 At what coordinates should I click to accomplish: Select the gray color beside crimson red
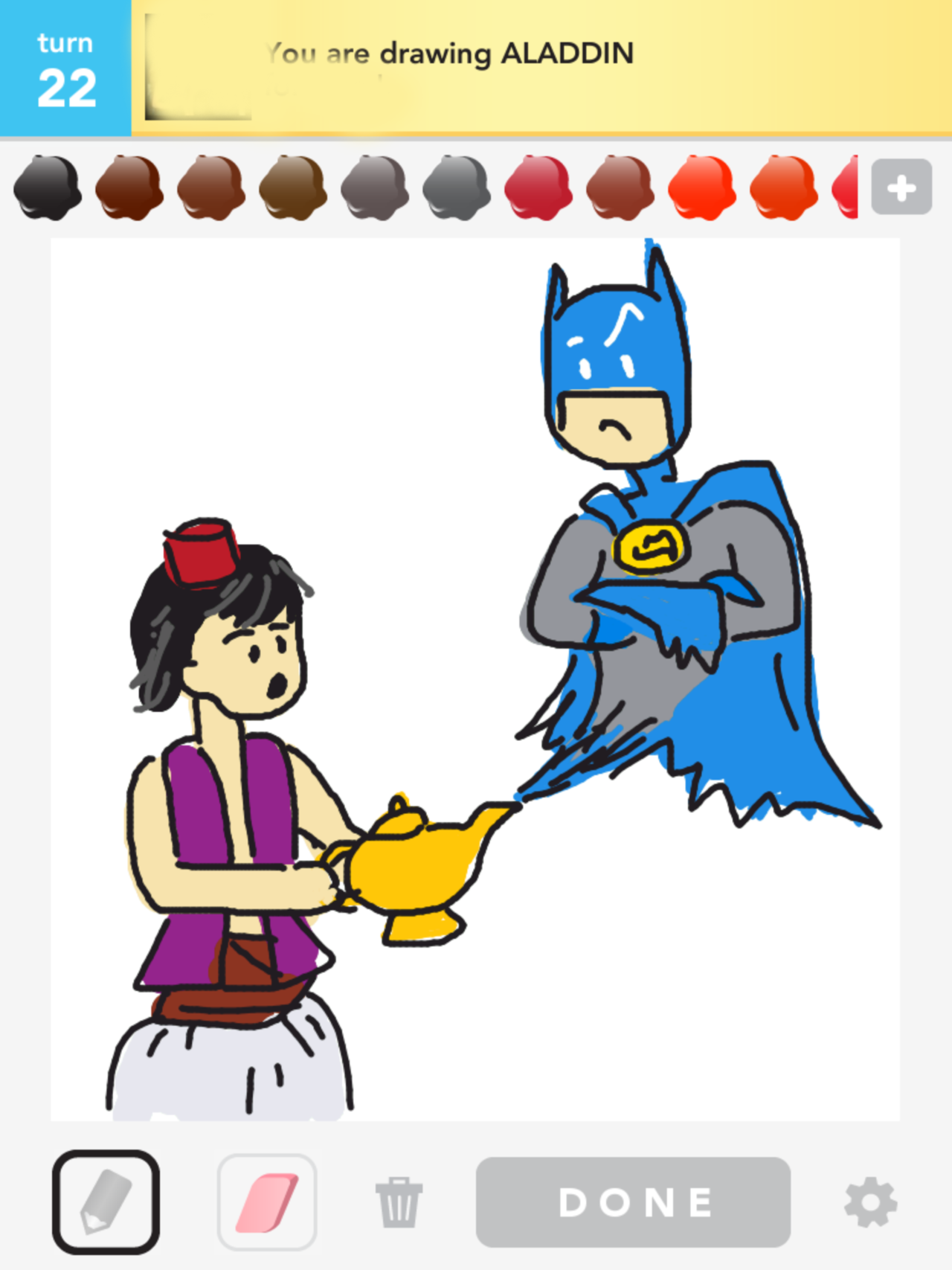pyautogui.click(x=457, y=187)
